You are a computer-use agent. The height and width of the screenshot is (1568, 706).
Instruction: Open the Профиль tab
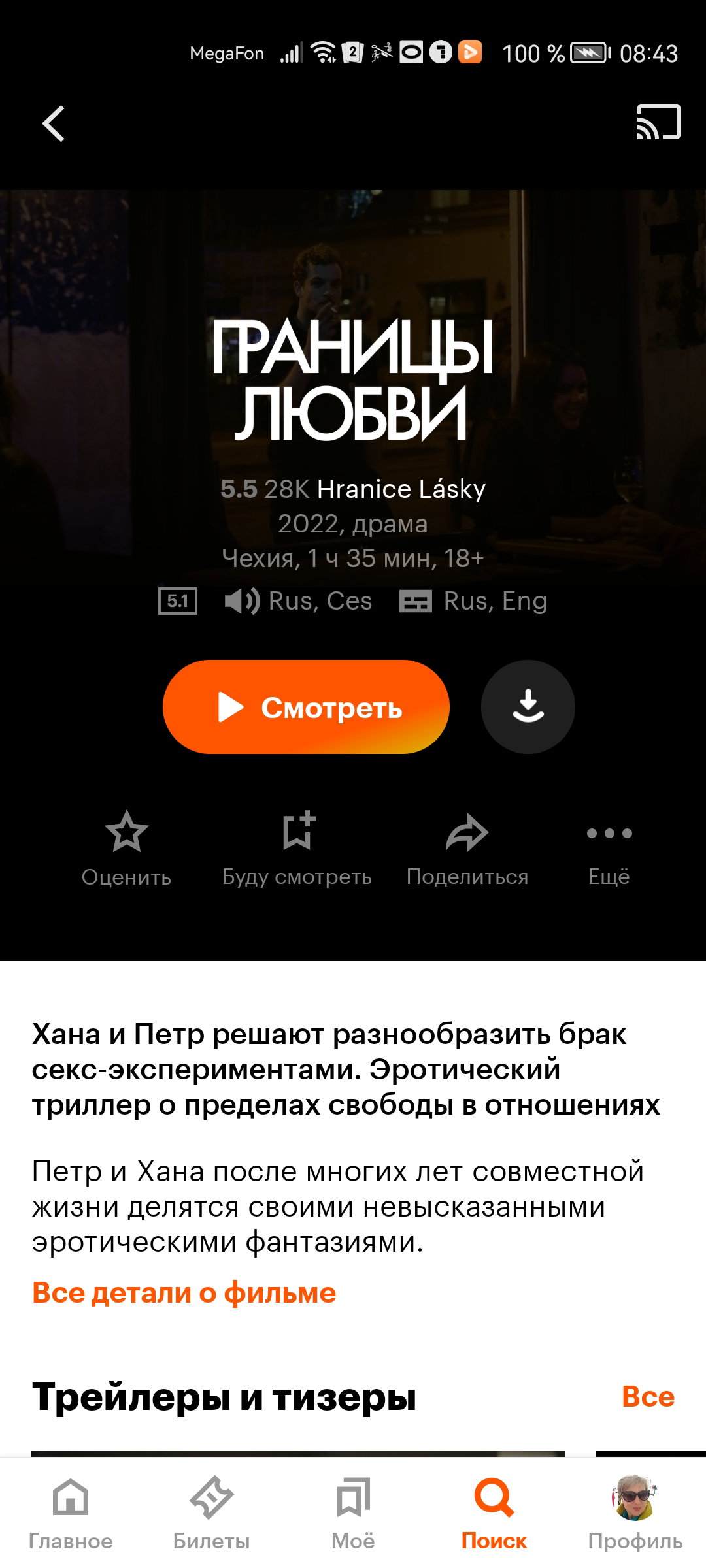[635, 1514]
